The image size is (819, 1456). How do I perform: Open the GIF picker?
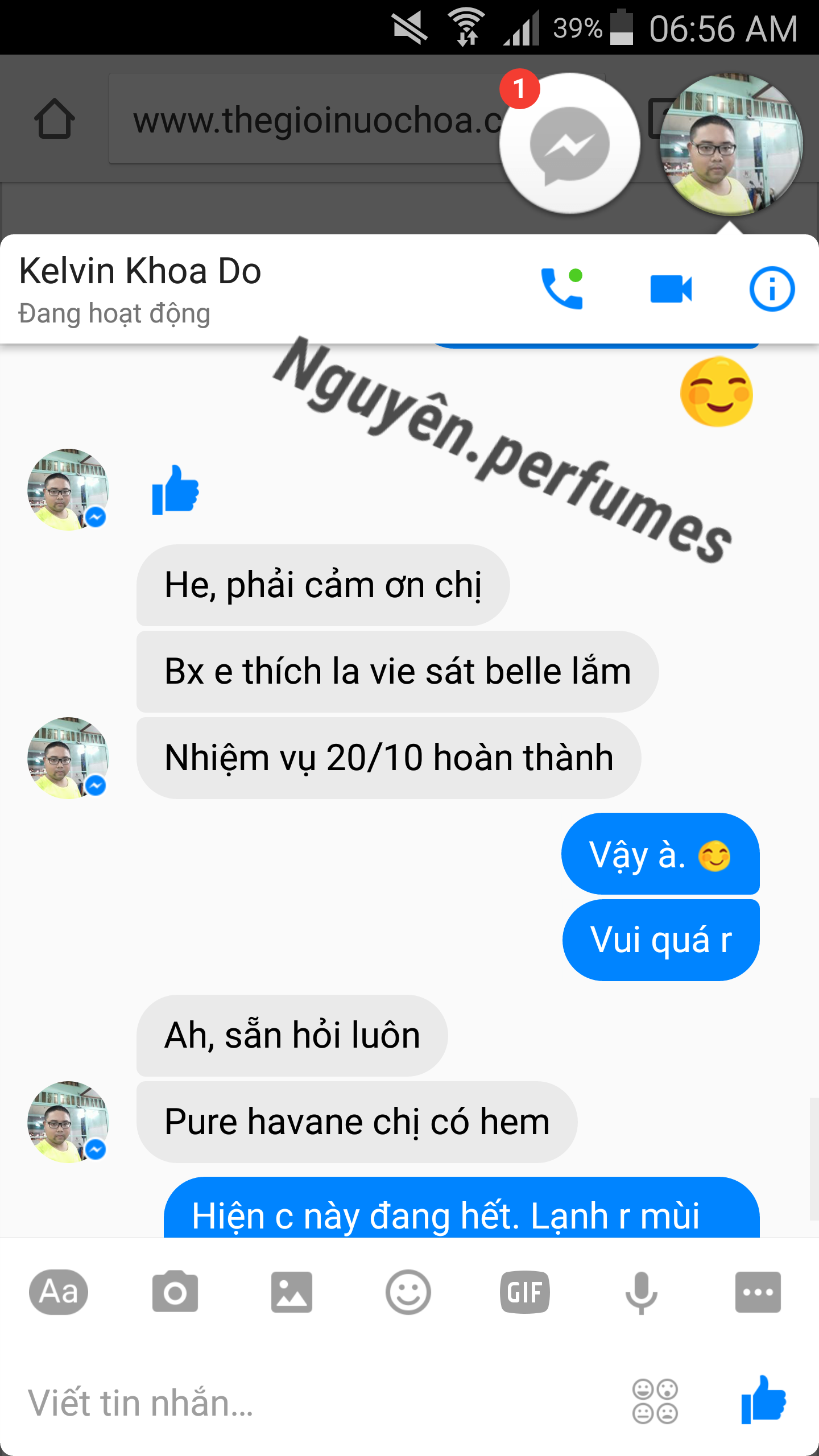pos(524,1292)
